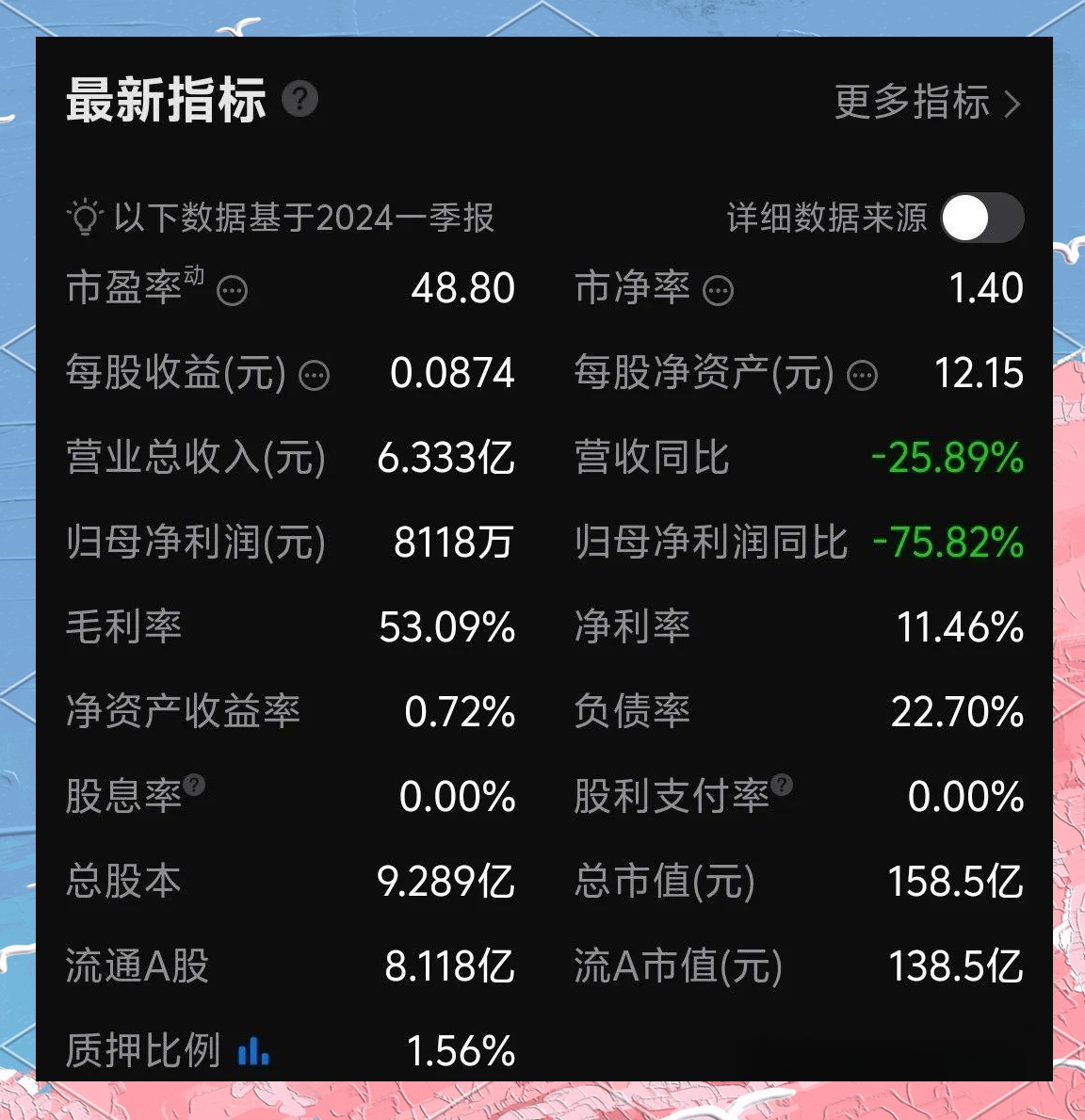Image resolution: width=1085 pixels, height=1120 pixels.
Task: Click the lightbulb icon before 2024一季报 note
Action: point(86,218)
